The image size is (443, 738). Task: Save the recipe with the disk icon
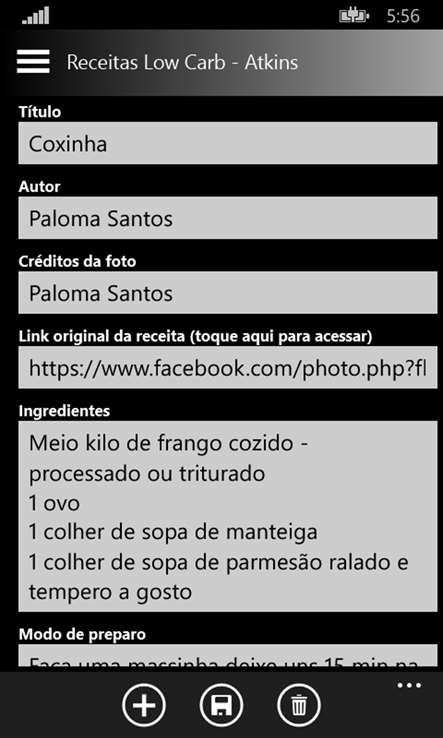pos(221,705)
